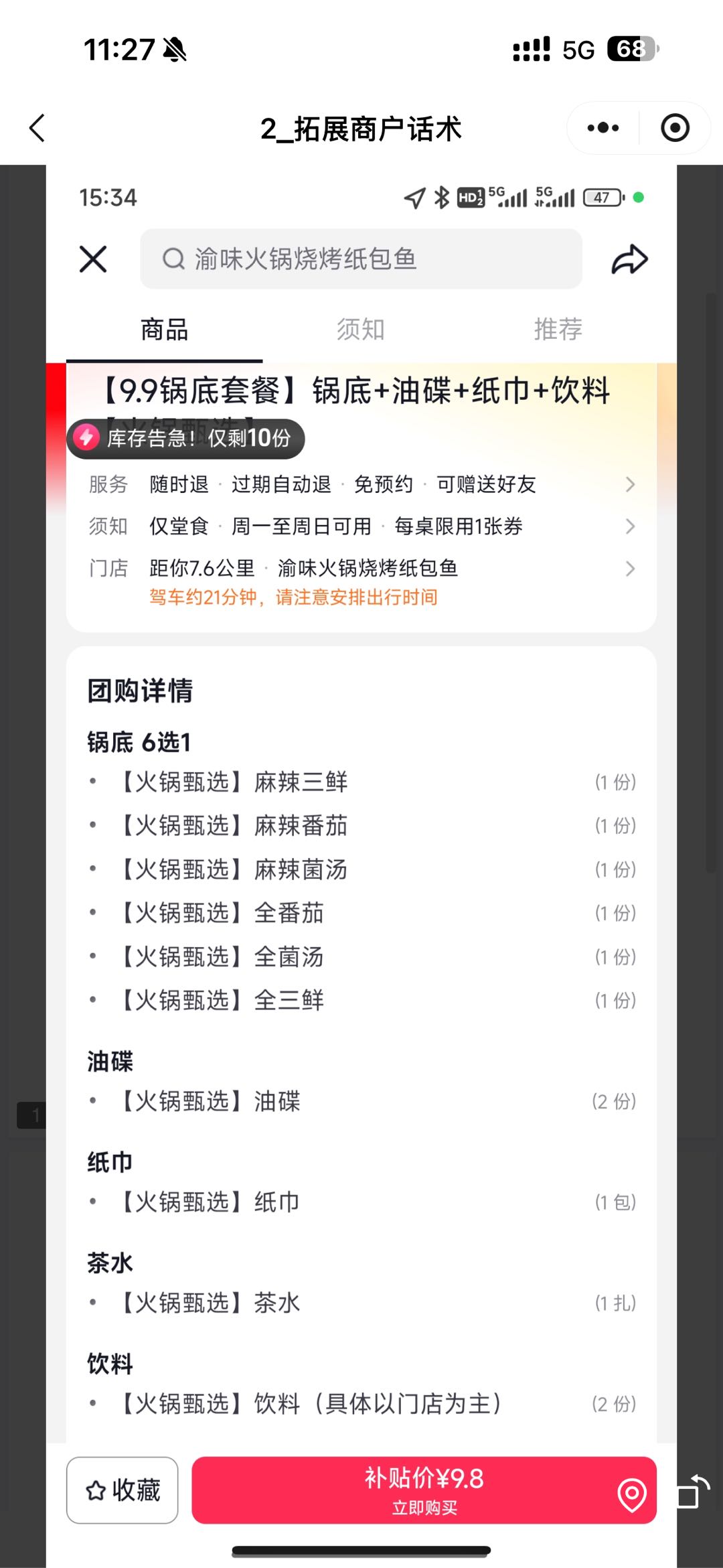The image size is (723, 1568).
Task: Tap the location pin icon inside the buy button
Action: coord(632,1494)
